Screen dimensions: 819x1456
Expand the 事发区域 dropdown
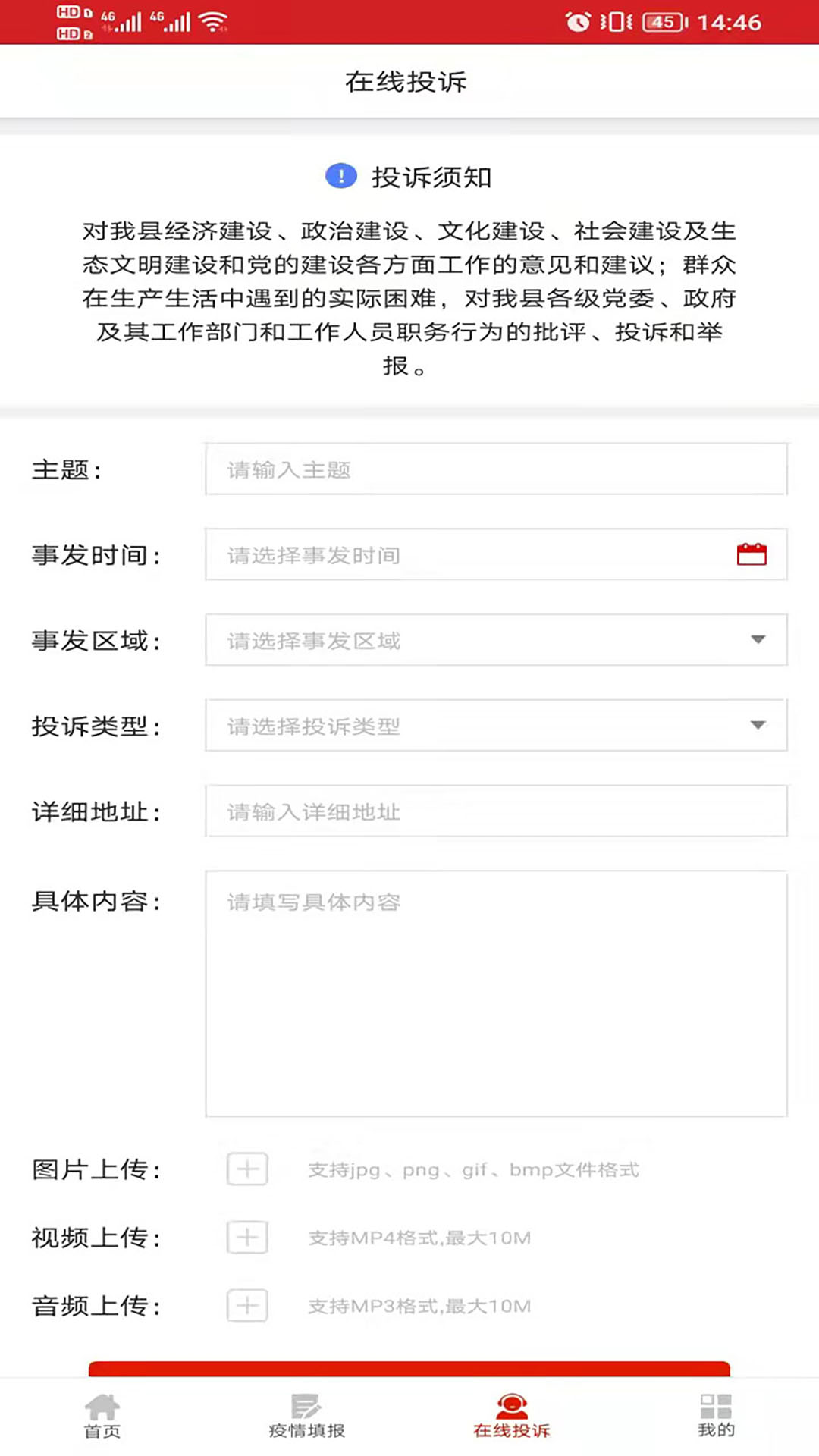click(496, 640)
